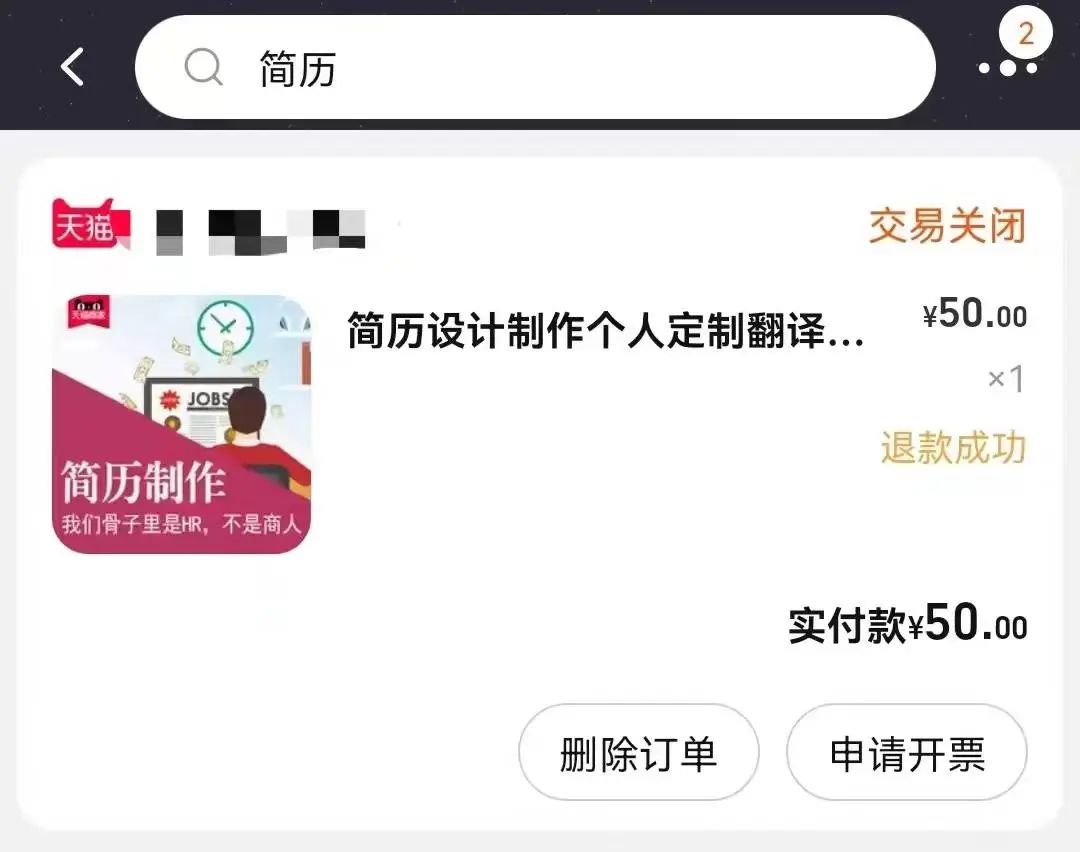Tap 申请开票 to request invoice
This screenshot has width=1080, height=852.
(906, 753)
